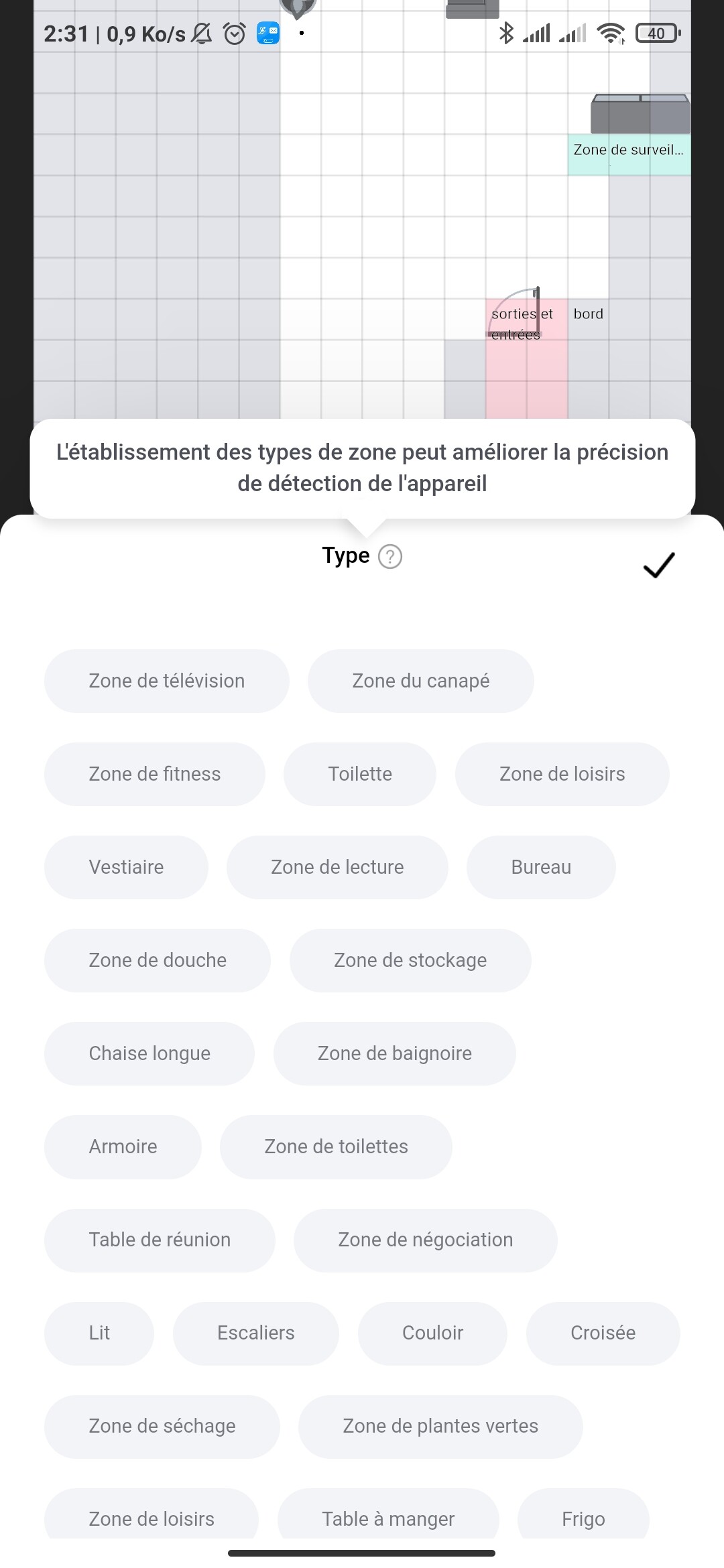724x1568 pixels.
Task: Open the help icon next to Type
Action: point(390,556)
